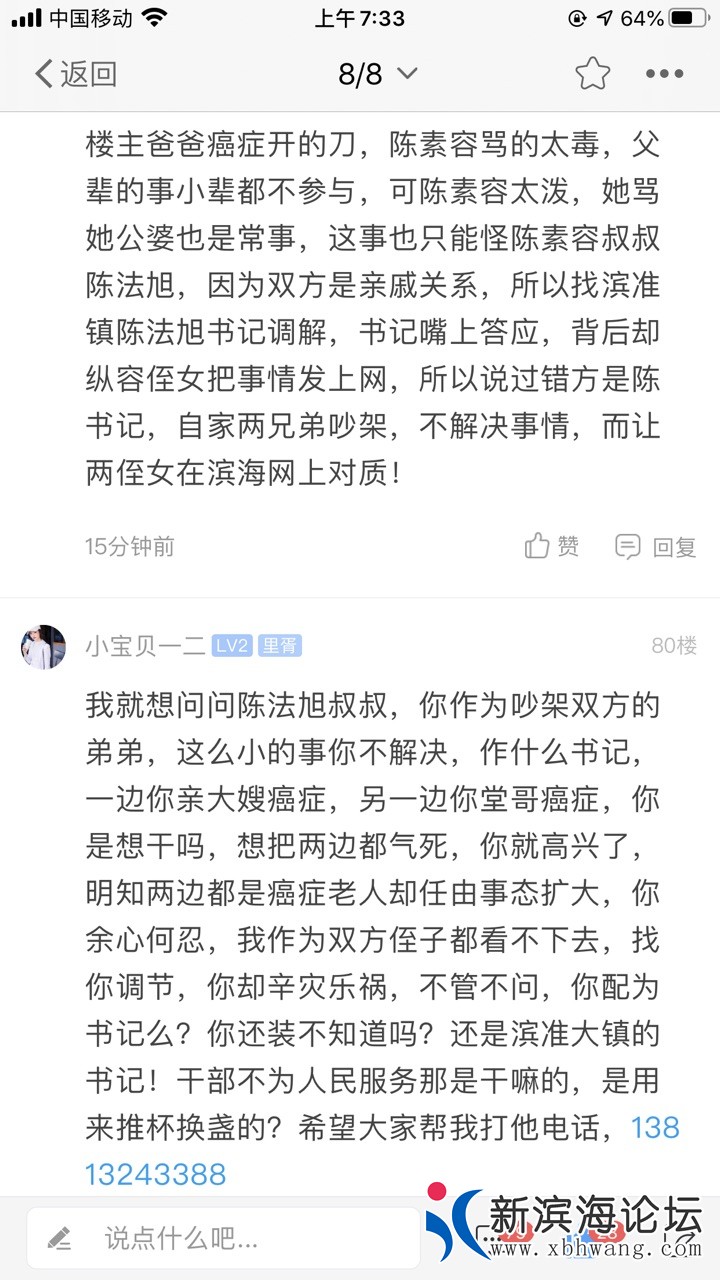Open the three-dot overflow menu

pyautogui.click(x=664, y=74)
